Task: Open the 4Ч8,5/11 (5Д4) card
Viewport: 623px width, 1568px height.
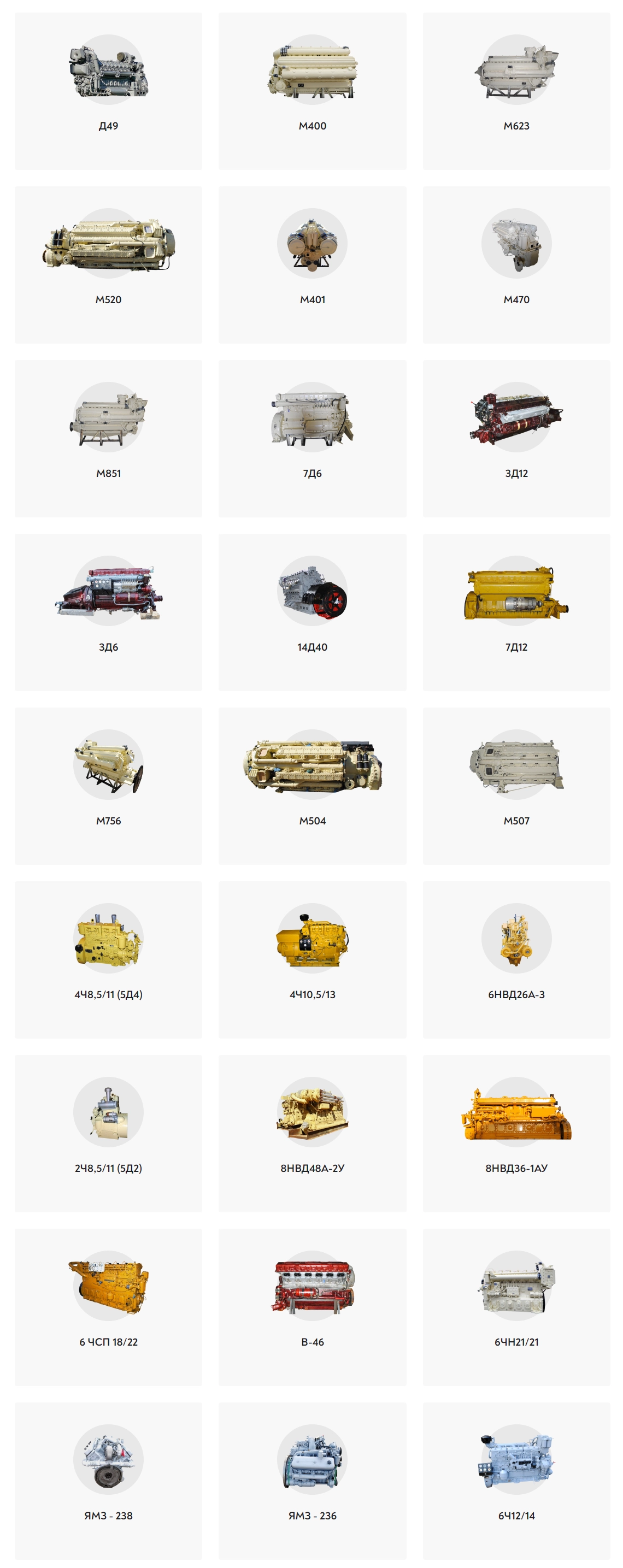Action: (x=108, y=959)
